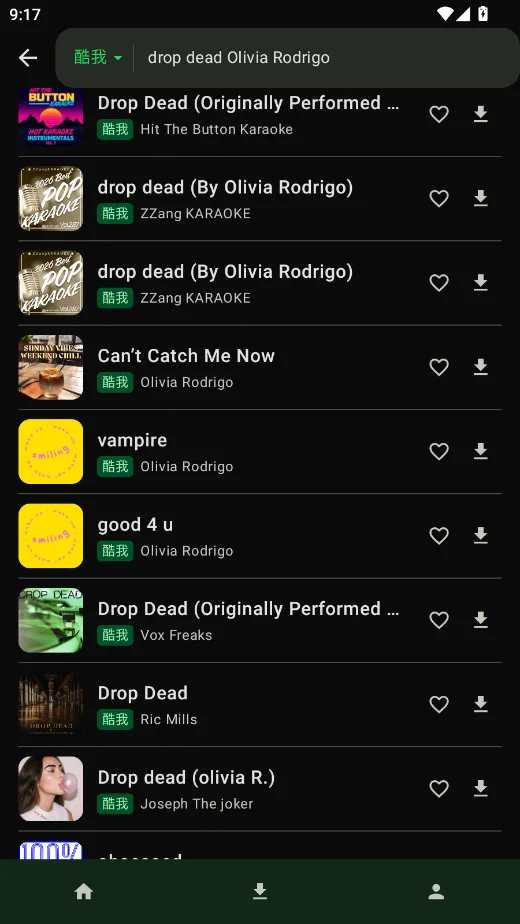Play good 4 u by Olivia Rodrigo
The height and width of the screenshot is (924, 520).
259,536
